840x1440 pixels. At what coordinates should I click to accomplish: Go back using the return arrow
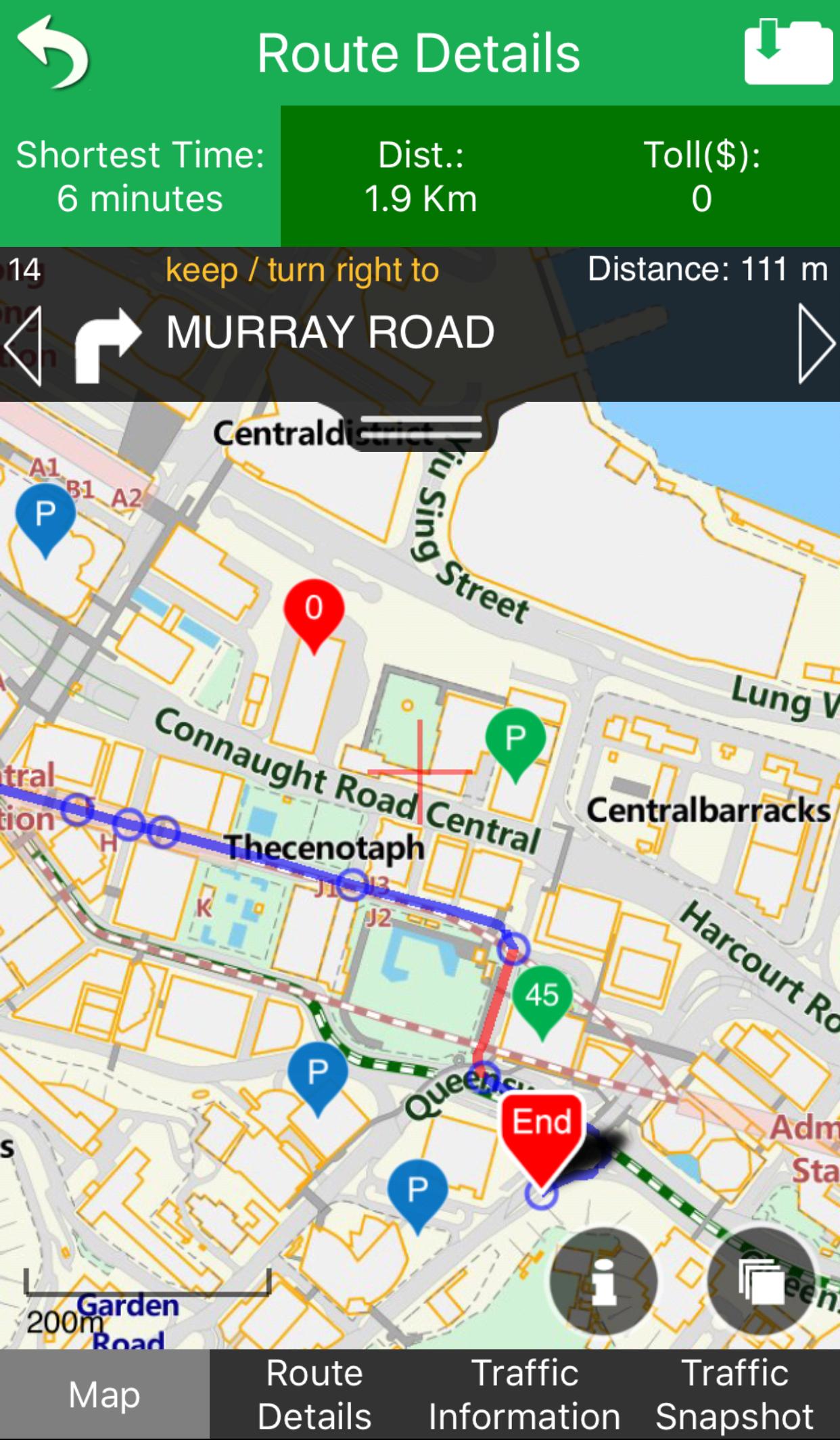tap(53, 53)
